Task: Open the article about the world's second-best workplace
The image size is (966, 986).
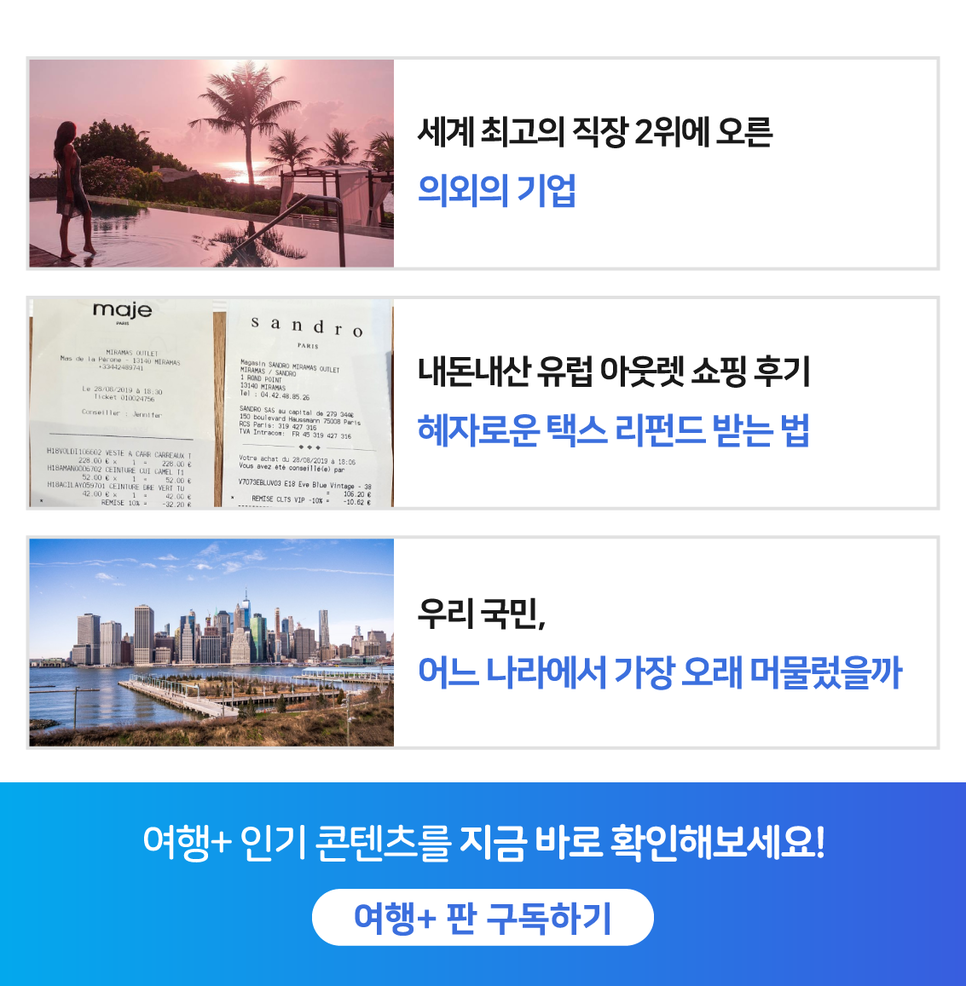Action: click(595, 161)
